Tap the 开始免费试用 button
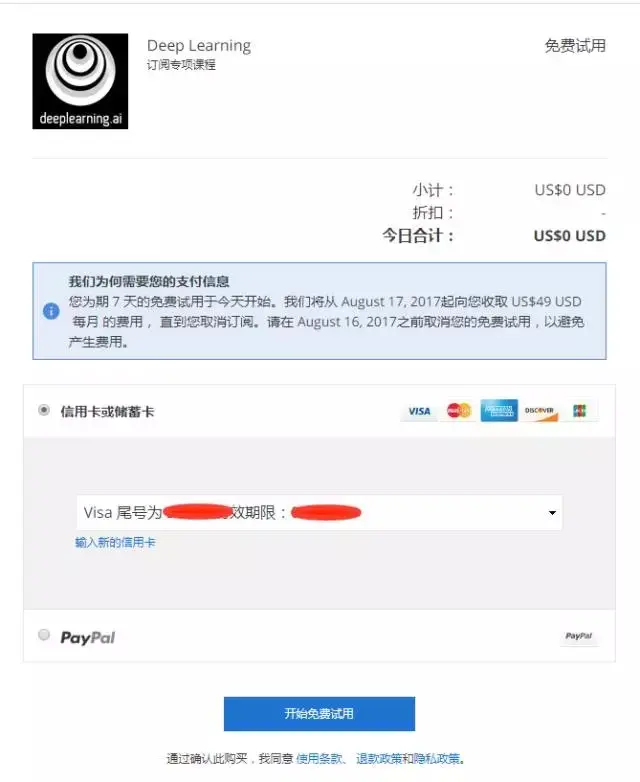Screen dimensions: 640x782 coord(319,714)
